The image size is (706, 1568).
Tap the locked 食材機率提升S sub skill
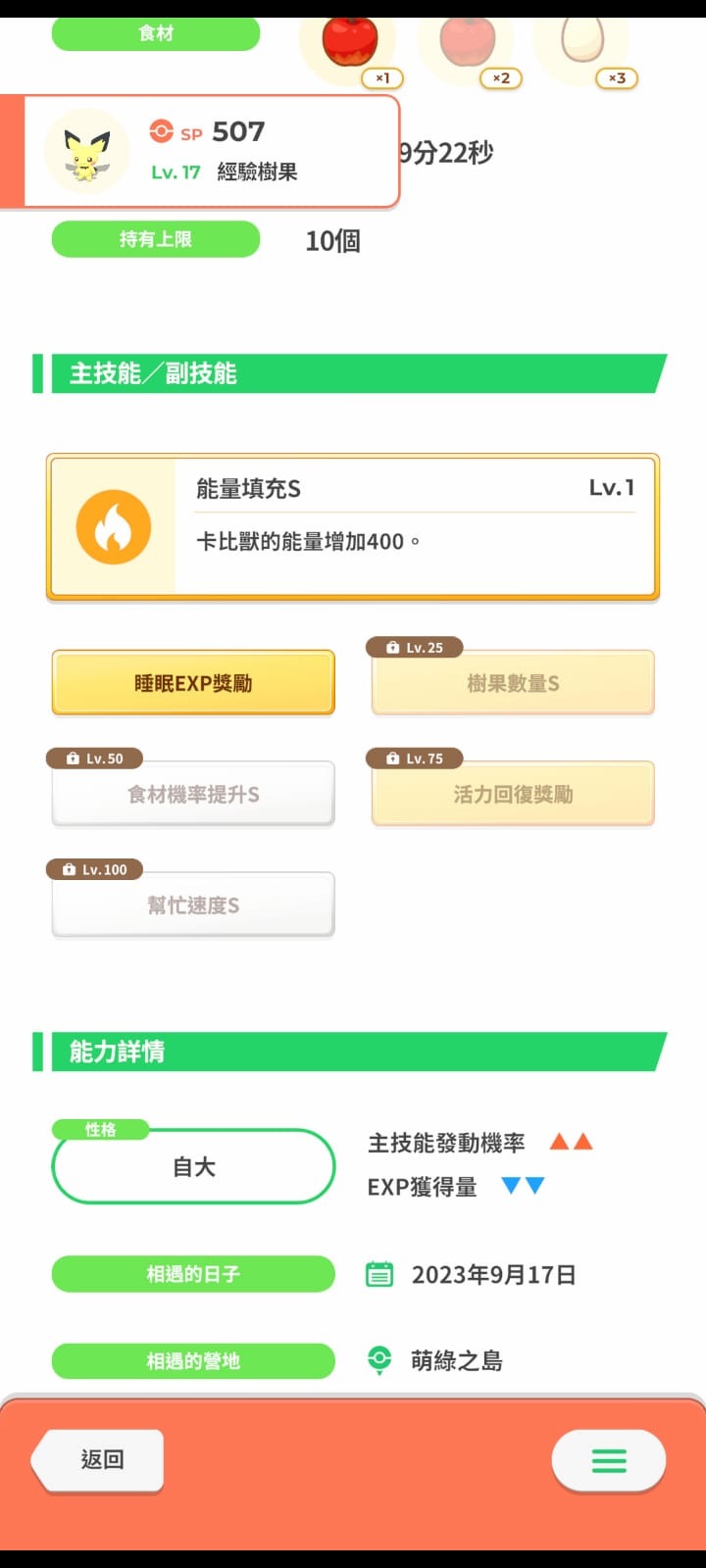[x=193, y=794]
